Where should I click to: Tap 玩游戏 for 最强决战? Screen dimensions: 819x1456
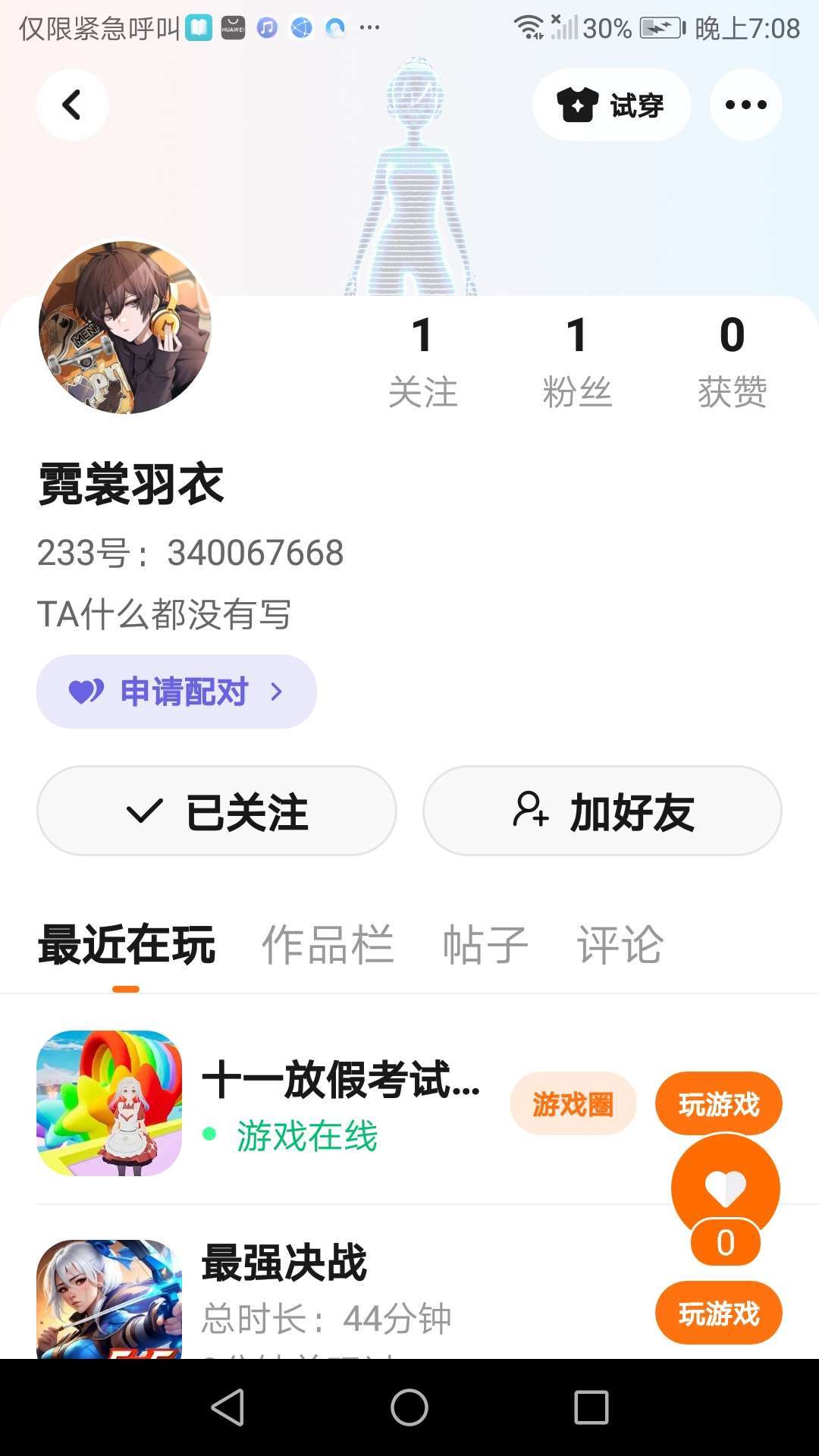[x=718, y=1313]
